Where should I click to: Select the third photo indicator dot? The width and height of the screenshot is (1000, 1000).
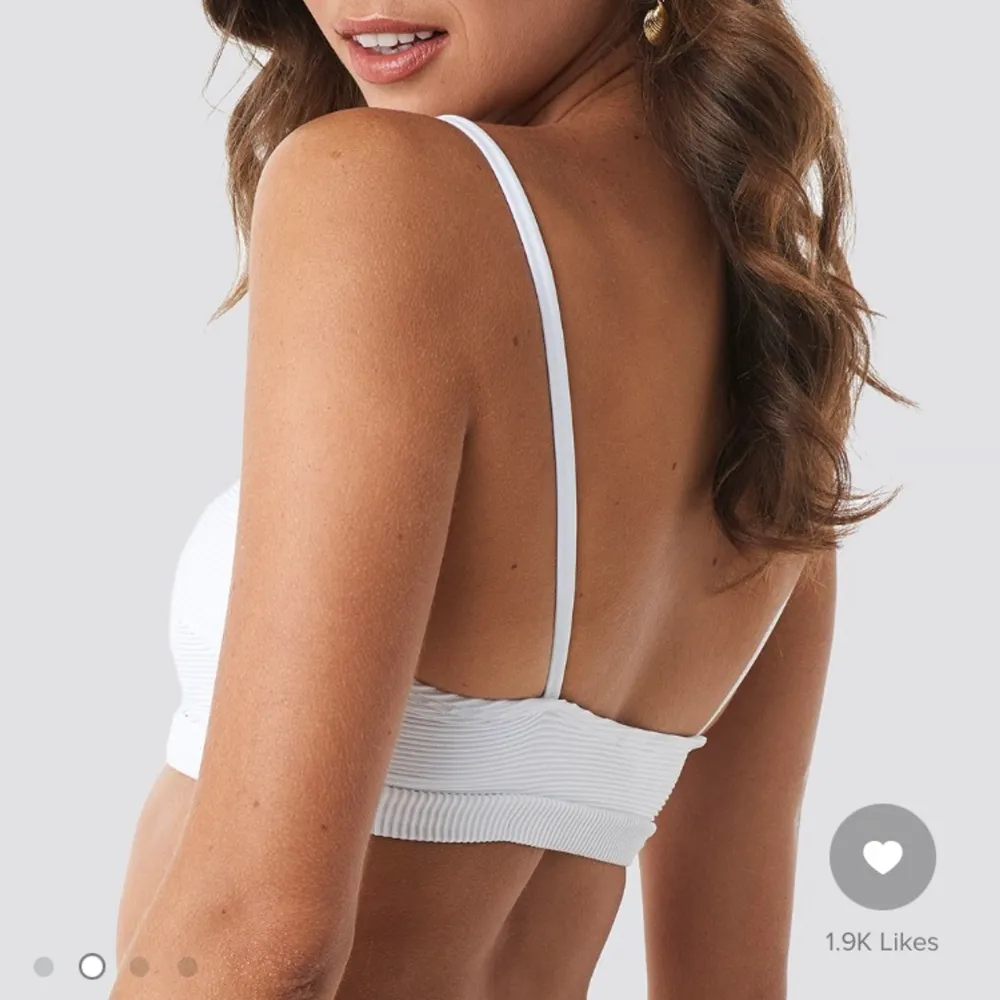(140, 967)
